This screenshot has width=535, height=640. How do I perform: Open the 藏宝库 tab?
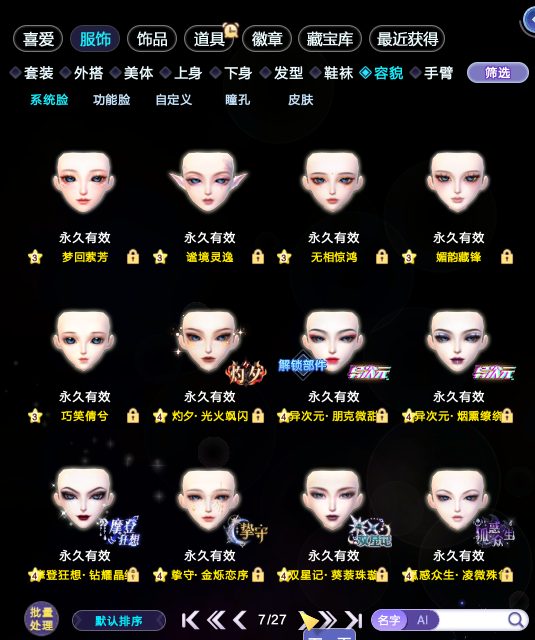(330, 39)
